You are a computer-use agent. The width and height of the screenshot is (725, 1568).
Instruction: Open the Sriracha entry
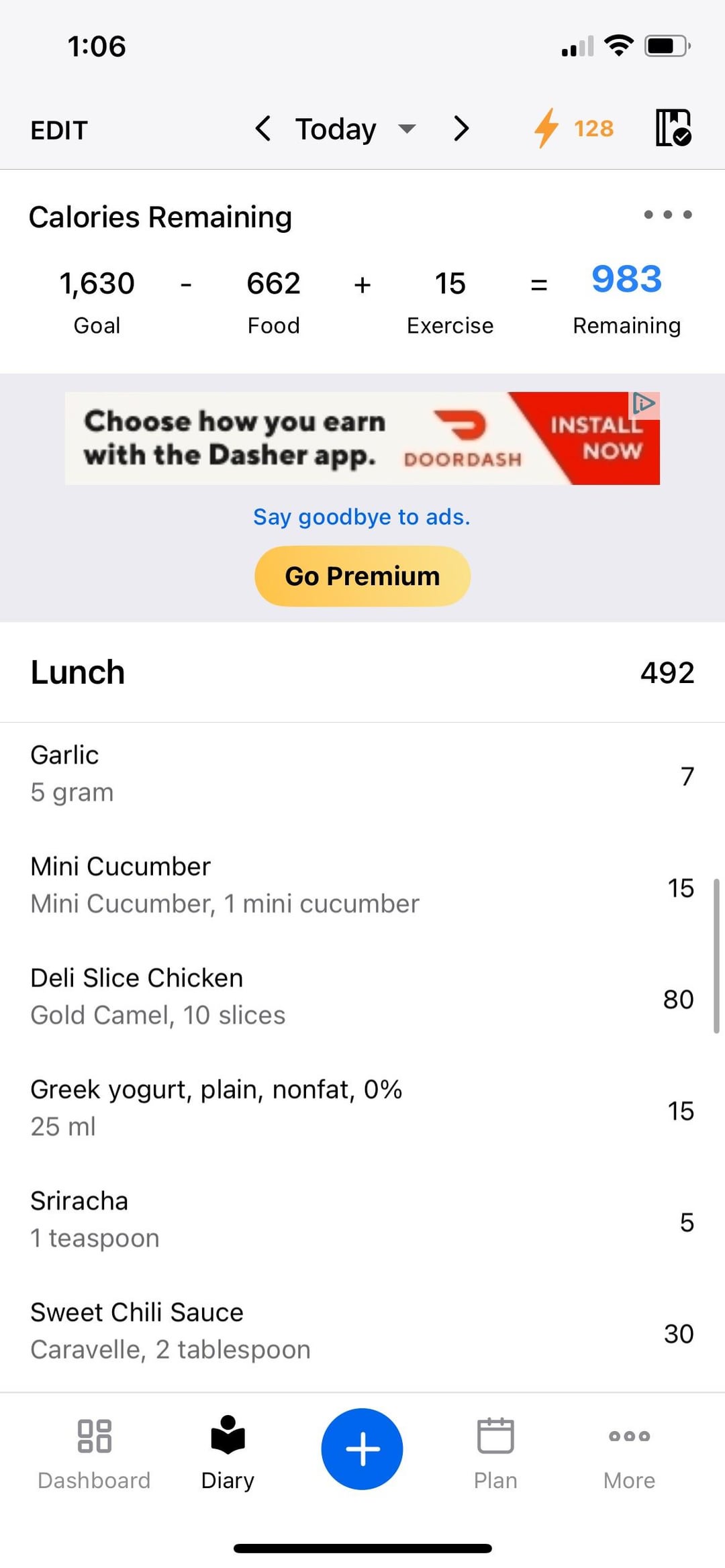click(x=362, y=1219)
